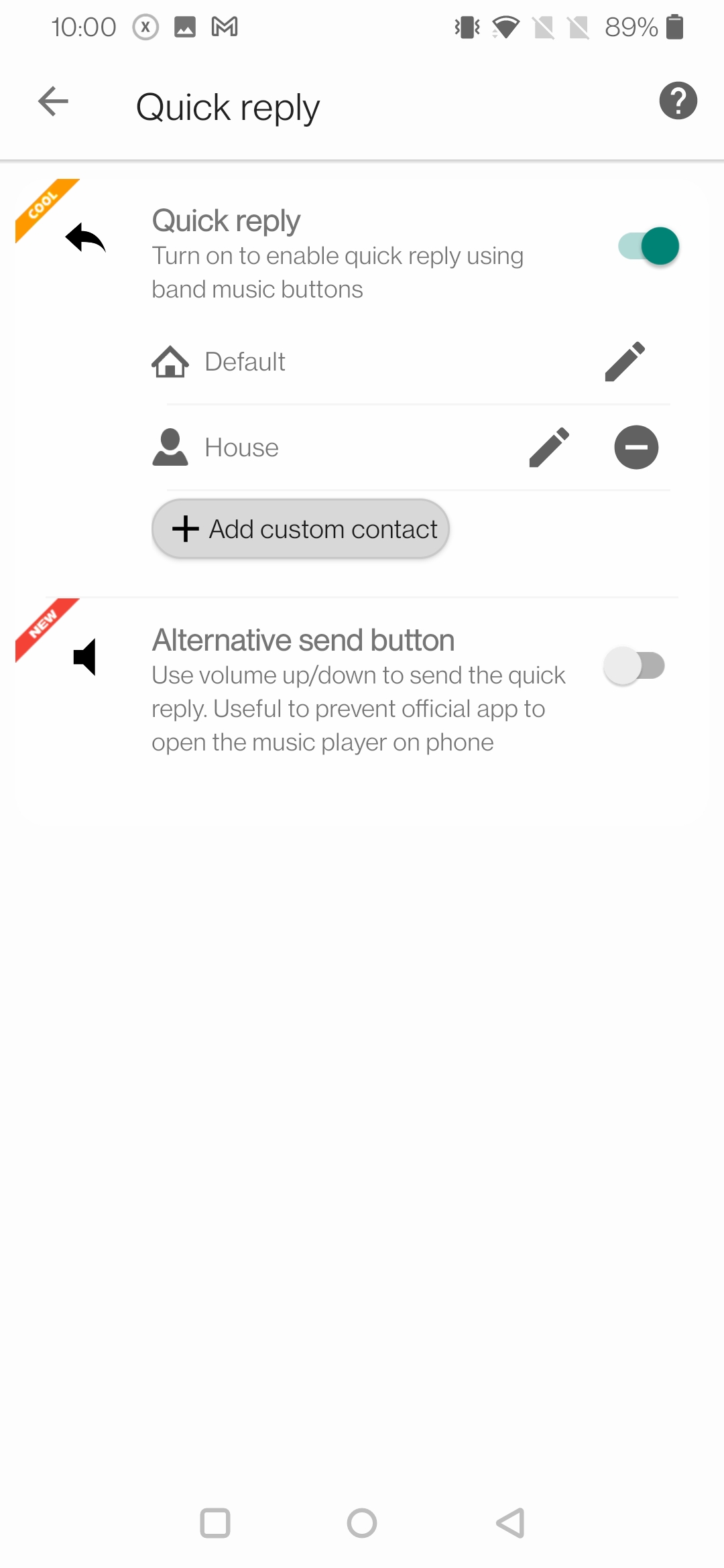Viewport: 724px width, 1568px height.
Task: Go back using the top arrow
Action: [54, 102]
